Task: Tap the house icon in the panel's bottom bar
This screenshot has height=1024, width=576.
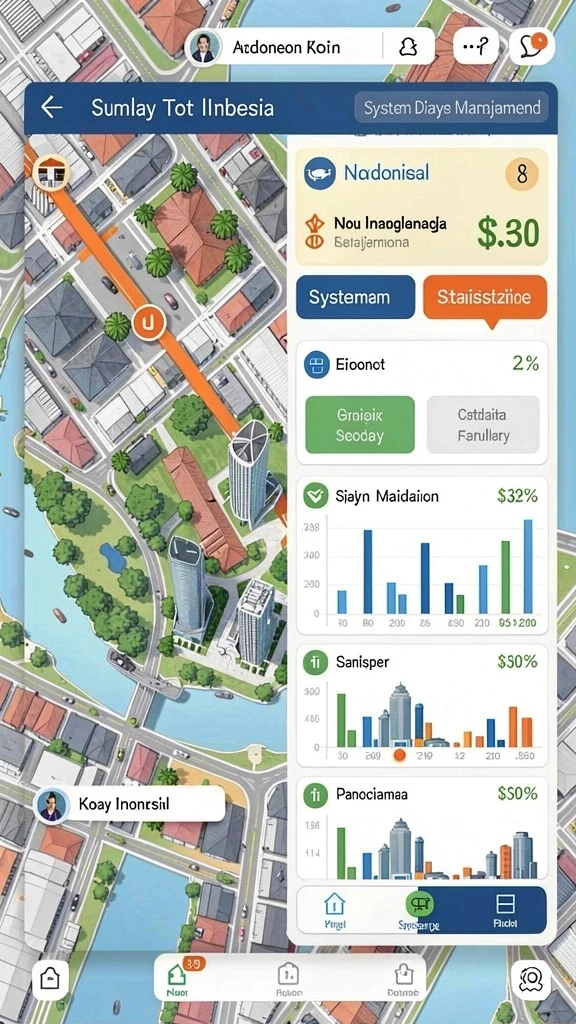Action: point(335,910)
